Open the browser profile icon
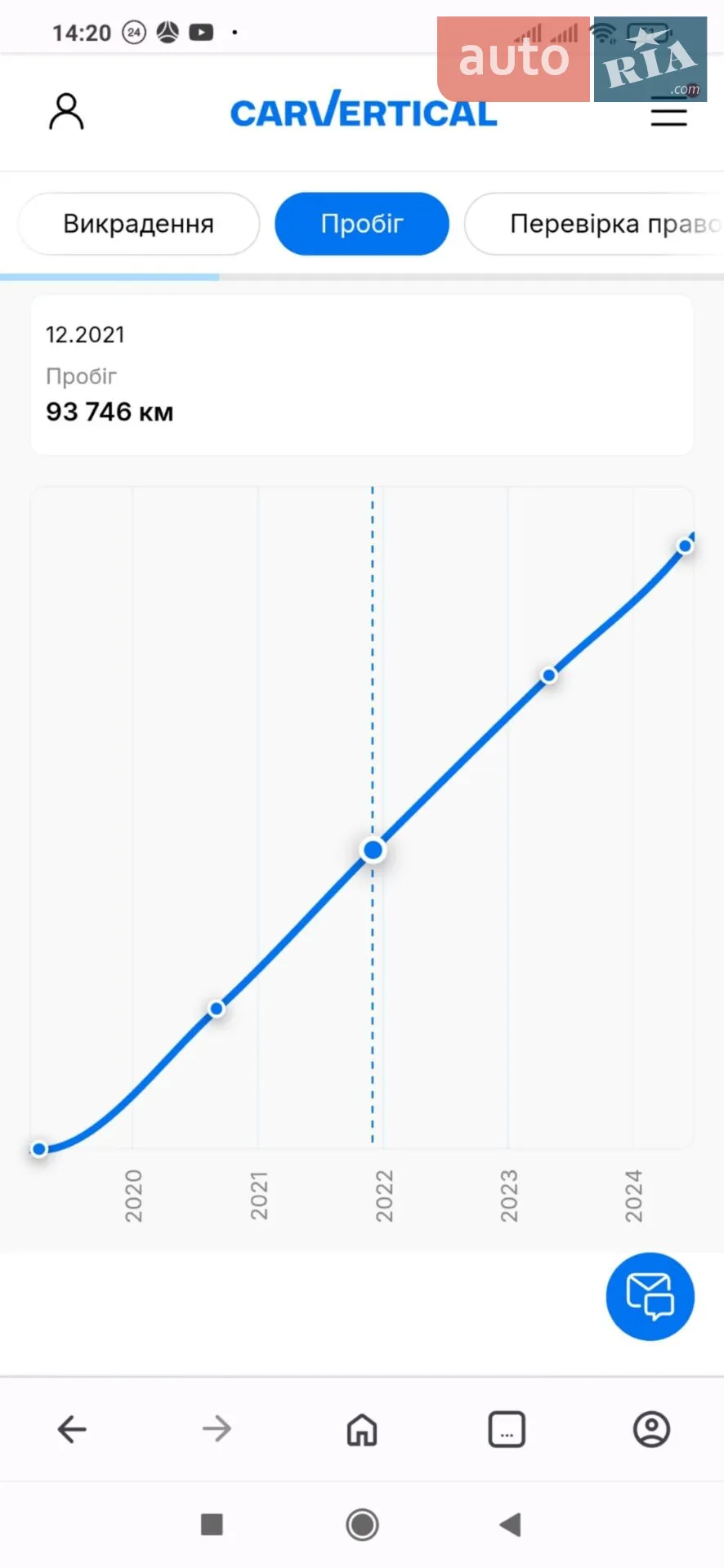724x1568 pixels. (651, 1429)
